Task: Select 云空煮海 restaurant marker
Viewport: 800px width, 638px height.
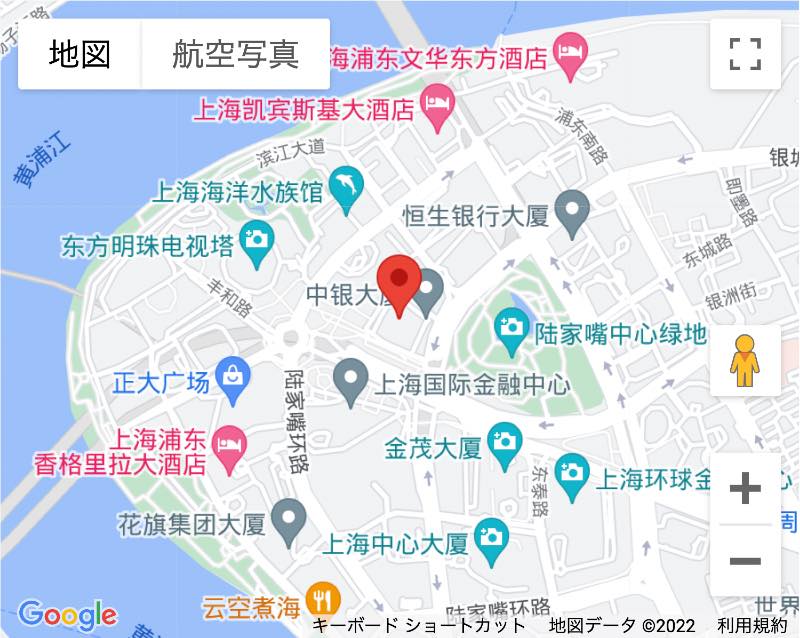Action: click(323, 603)
